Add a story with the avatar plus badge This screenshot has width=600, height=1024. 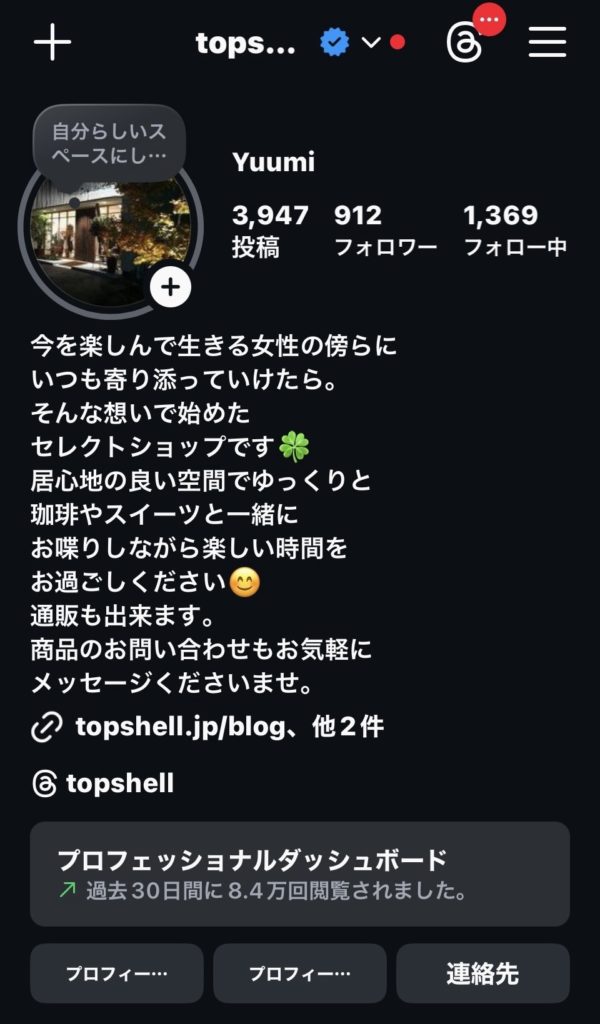pos(171,287)
